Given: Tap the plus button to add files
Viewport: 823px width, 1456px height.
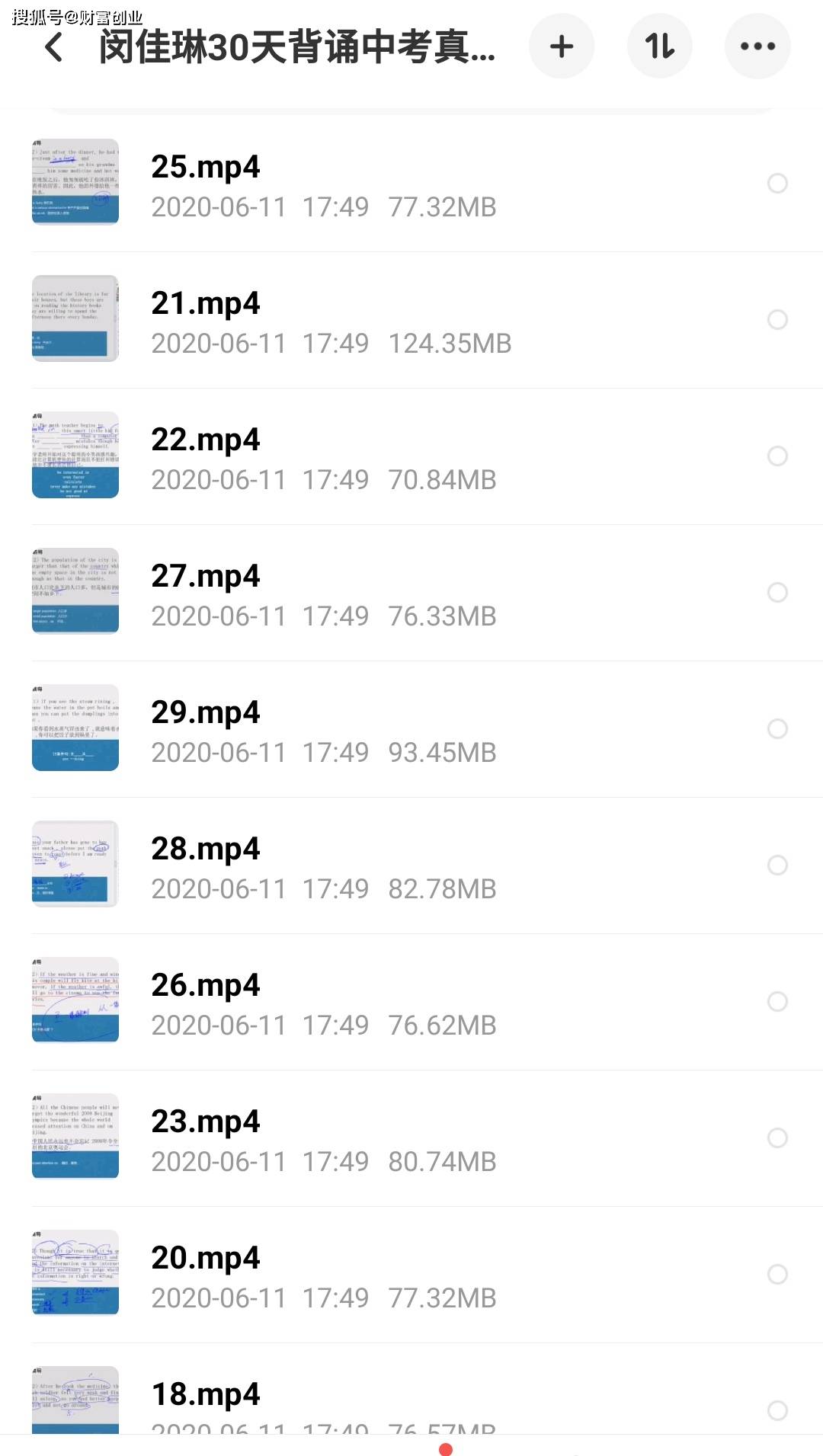Looking at the screenshot, I should [562, 46].
